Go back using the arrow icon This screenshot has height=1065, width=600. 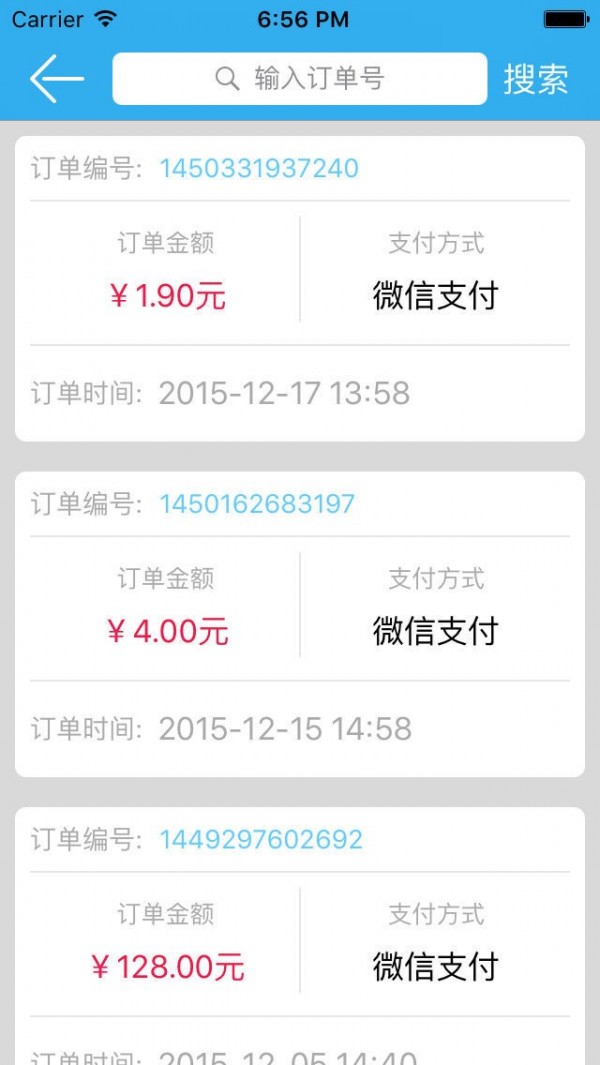pos(56,79)
